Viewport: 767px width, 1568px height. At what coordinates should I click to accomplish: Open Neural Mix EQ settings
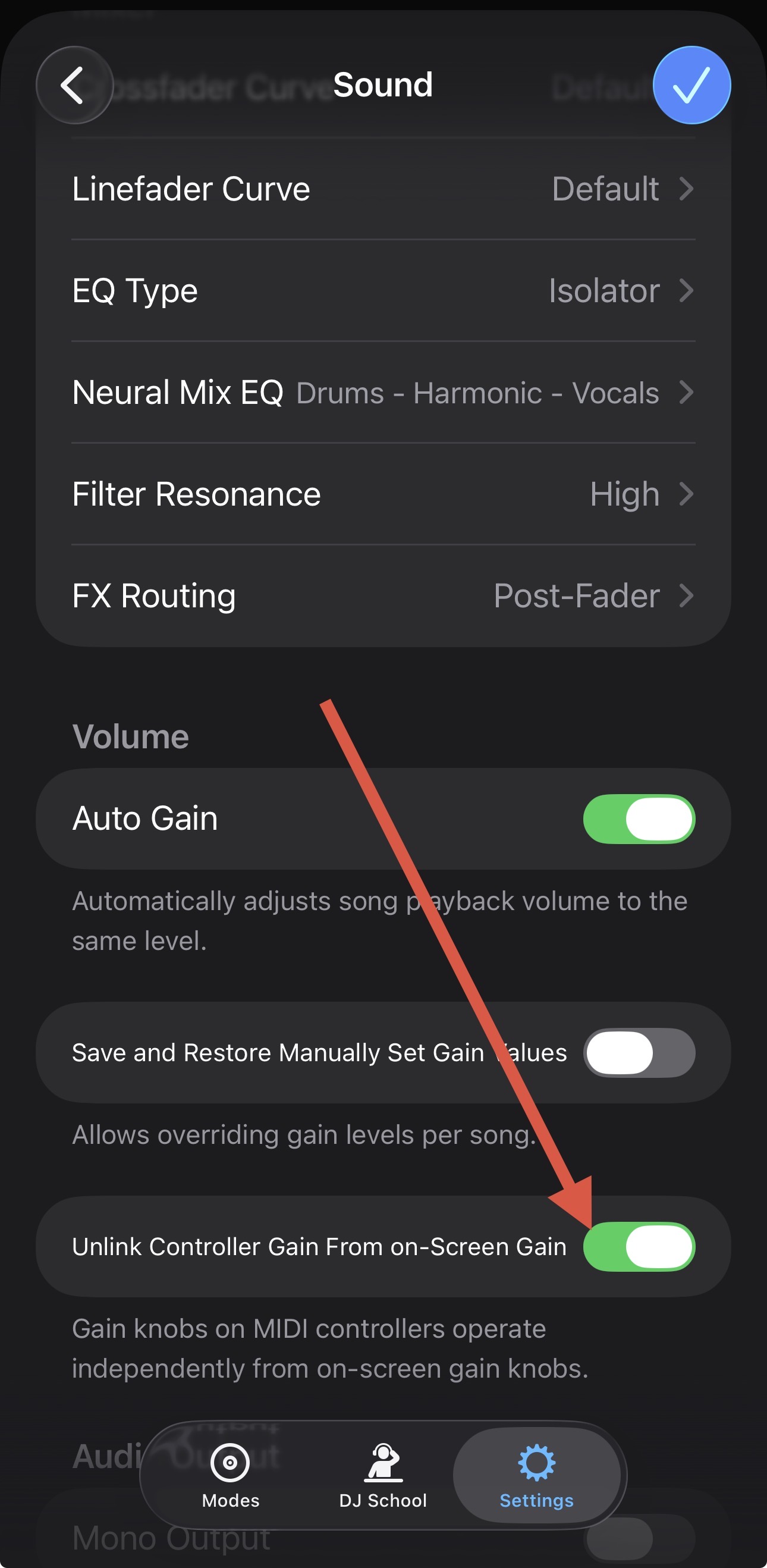(x=383, y=393)
